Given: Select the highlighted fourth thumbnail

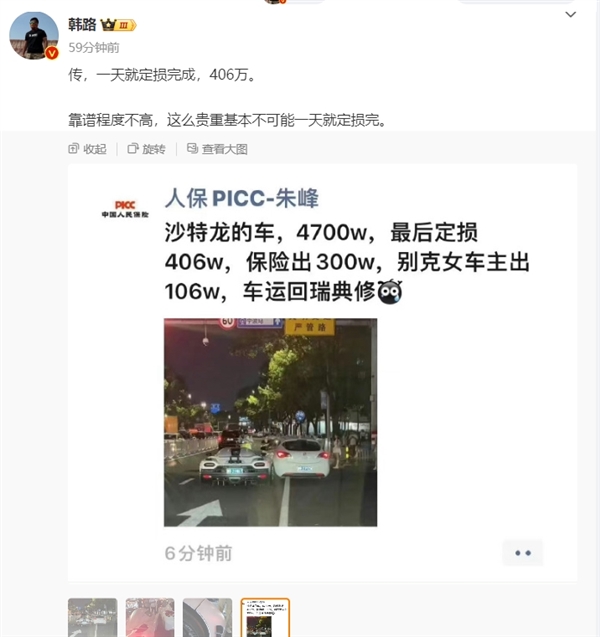Looking at the screenshot, I should click(x=265, y=617).
